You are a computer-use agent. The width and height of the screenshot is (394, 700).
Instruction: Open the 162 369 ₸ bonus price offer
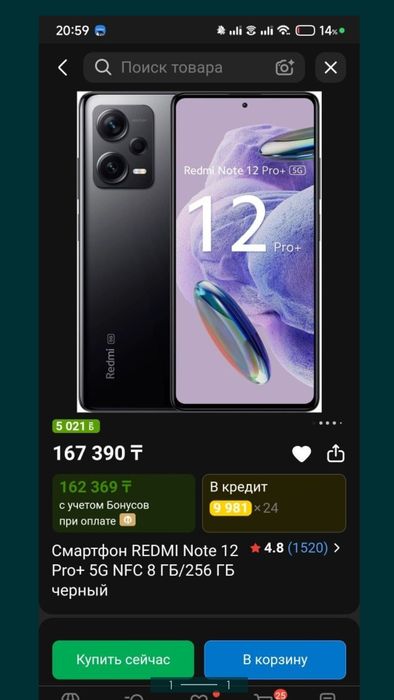click(x=124, y=503)
